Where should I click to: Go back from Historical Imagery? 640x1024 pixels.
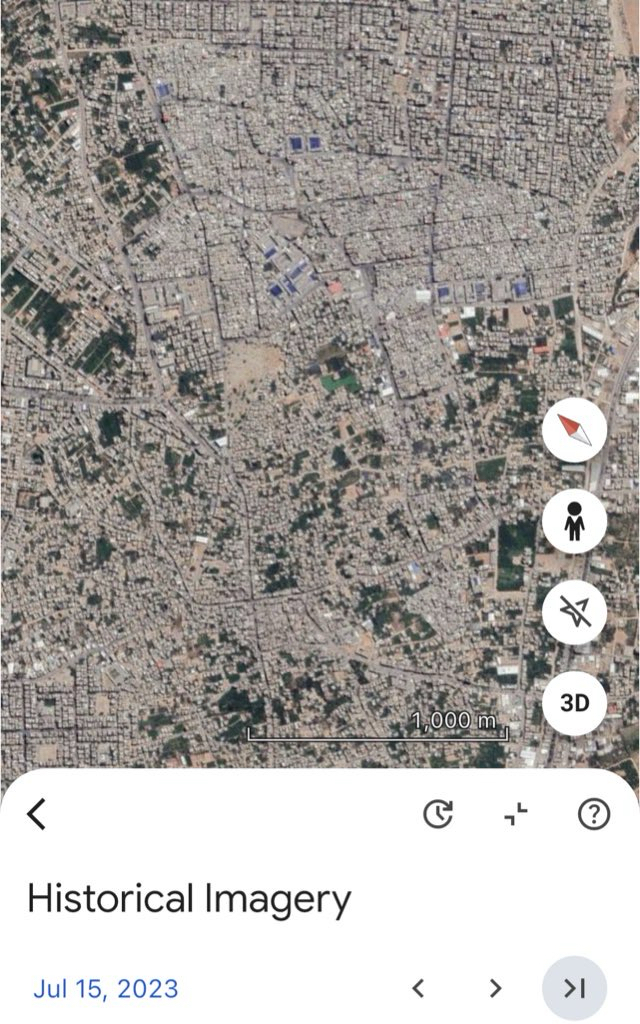coord(36,814)
